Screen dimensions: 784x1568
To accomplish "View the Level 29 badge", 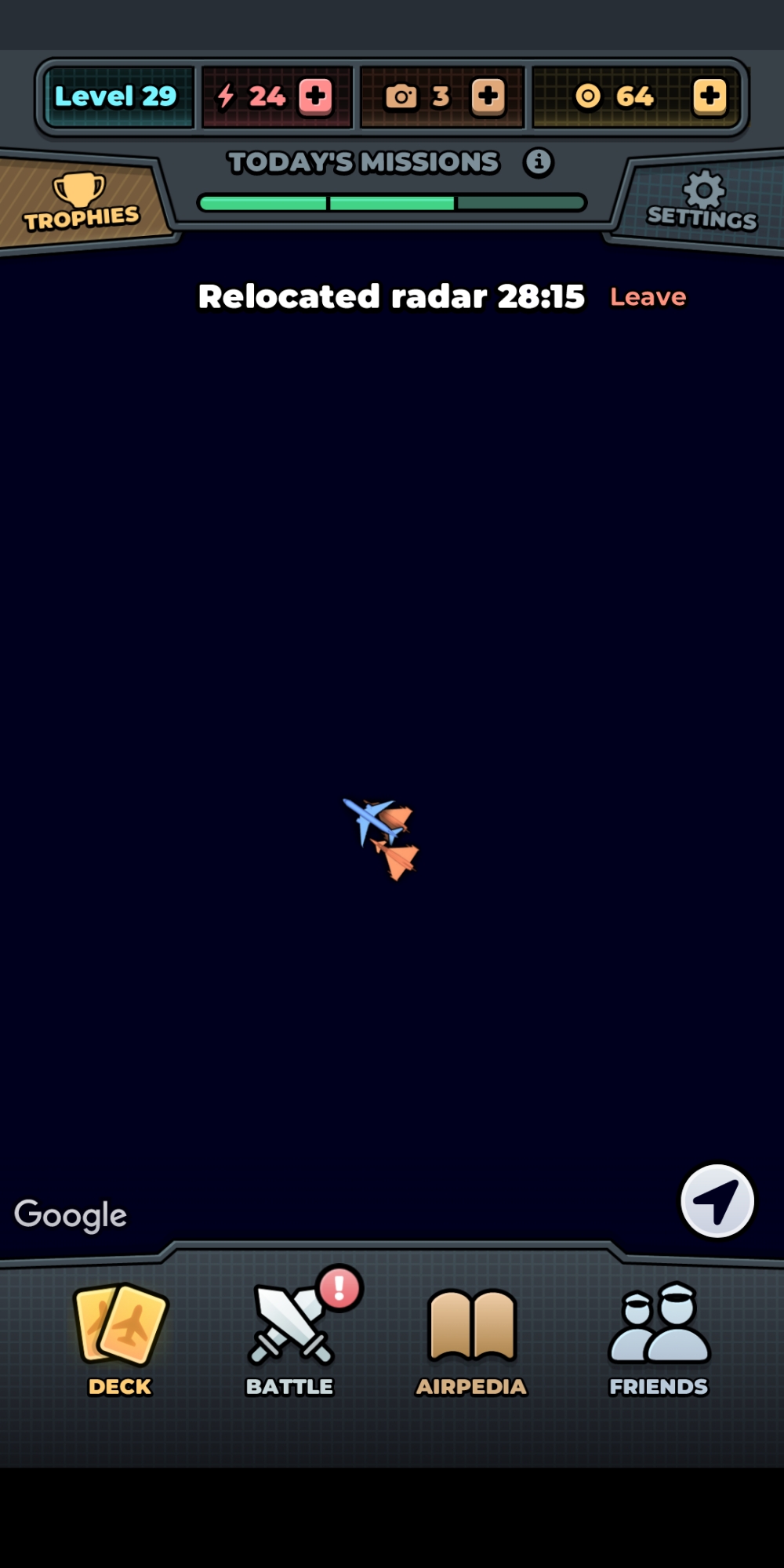I will [x=116, y=96].
